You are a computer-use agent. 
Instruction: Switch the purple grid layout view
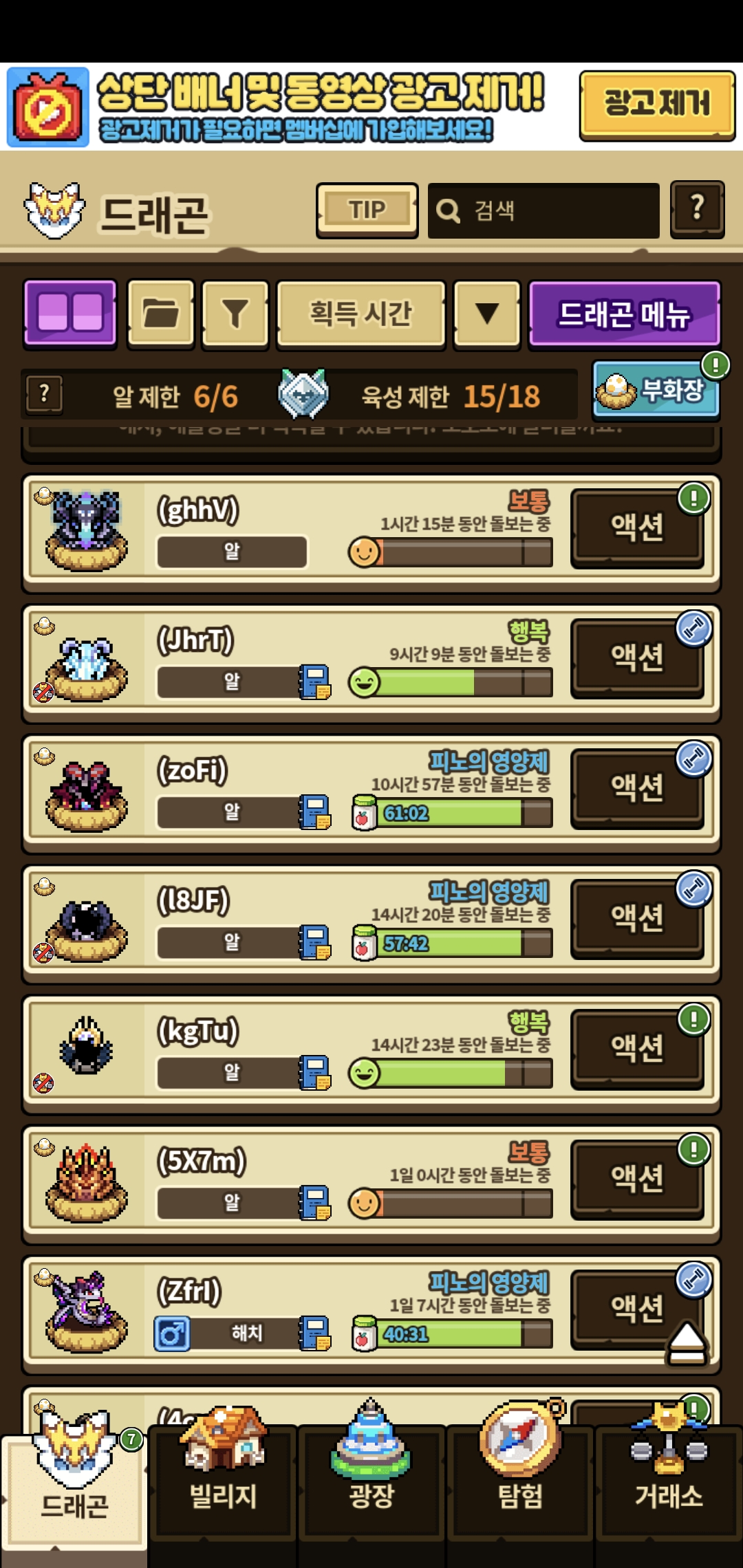70,313
